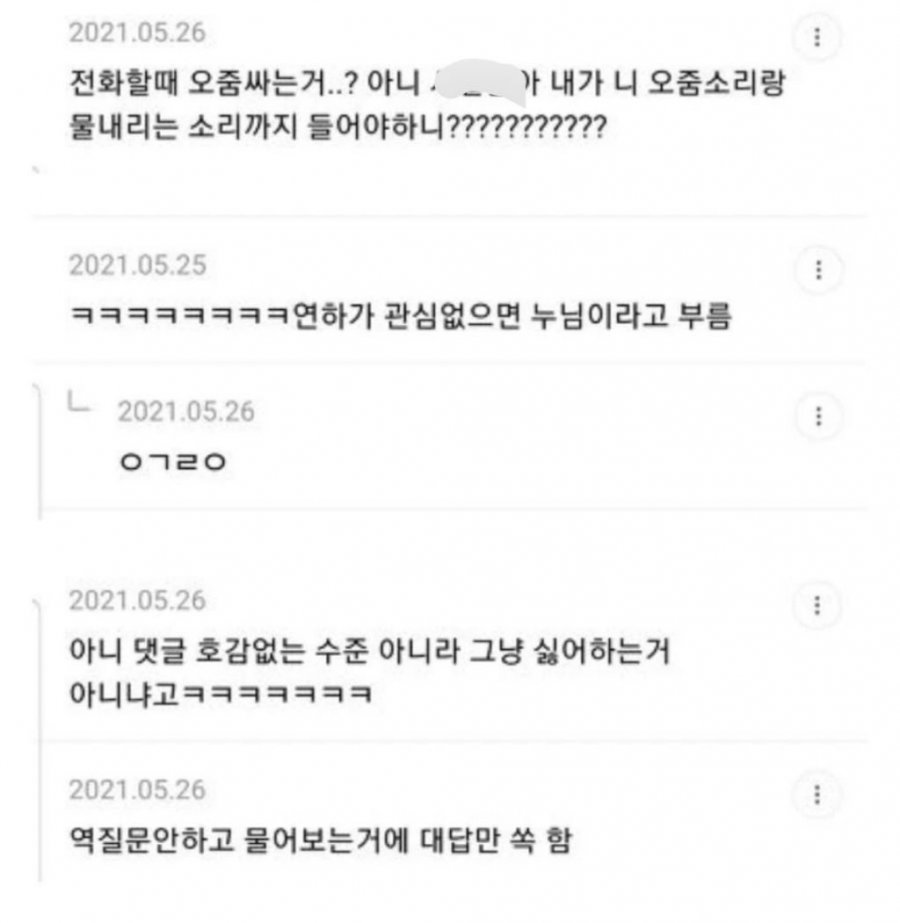Open overflow menu on the 연하가 관심없으면 comment
Viewport: 900px width, 923px height.
(x=819, y=270)
